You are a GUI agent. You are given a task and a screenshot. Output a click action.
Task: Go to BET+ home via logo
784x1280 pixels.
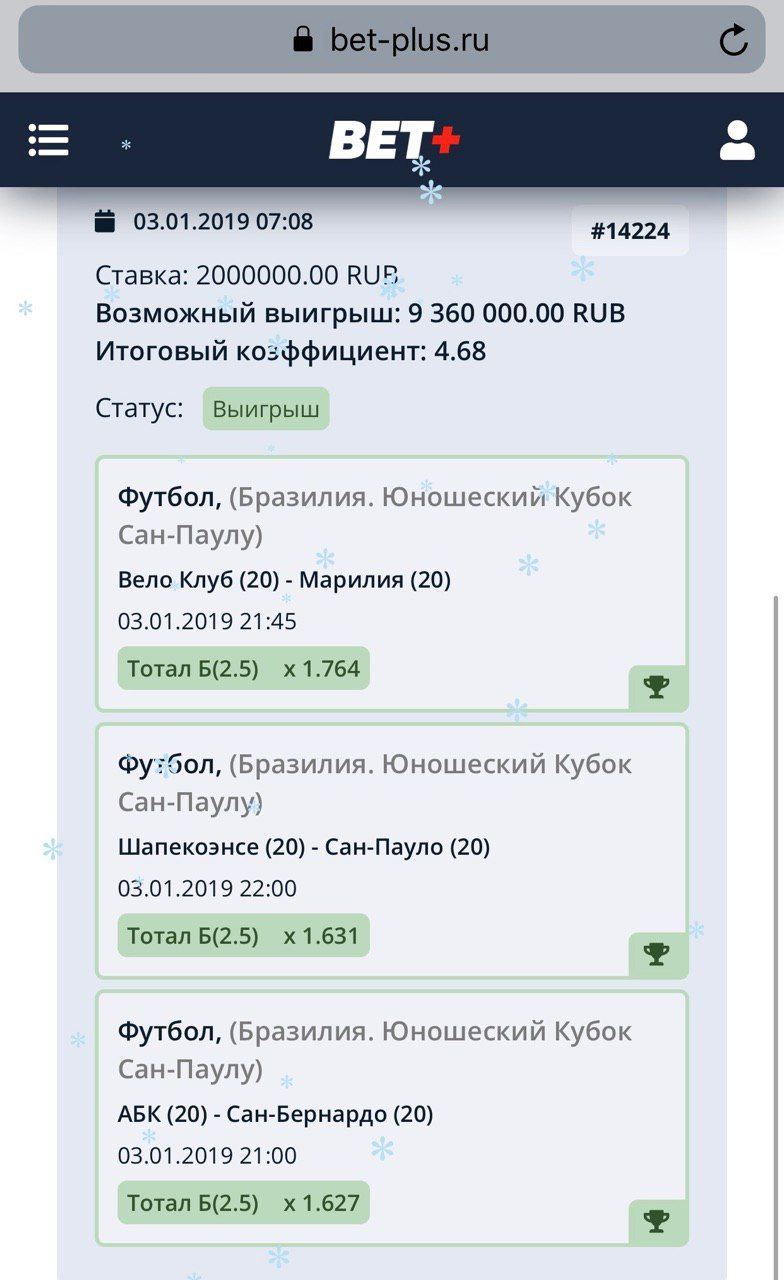[394, 140]
